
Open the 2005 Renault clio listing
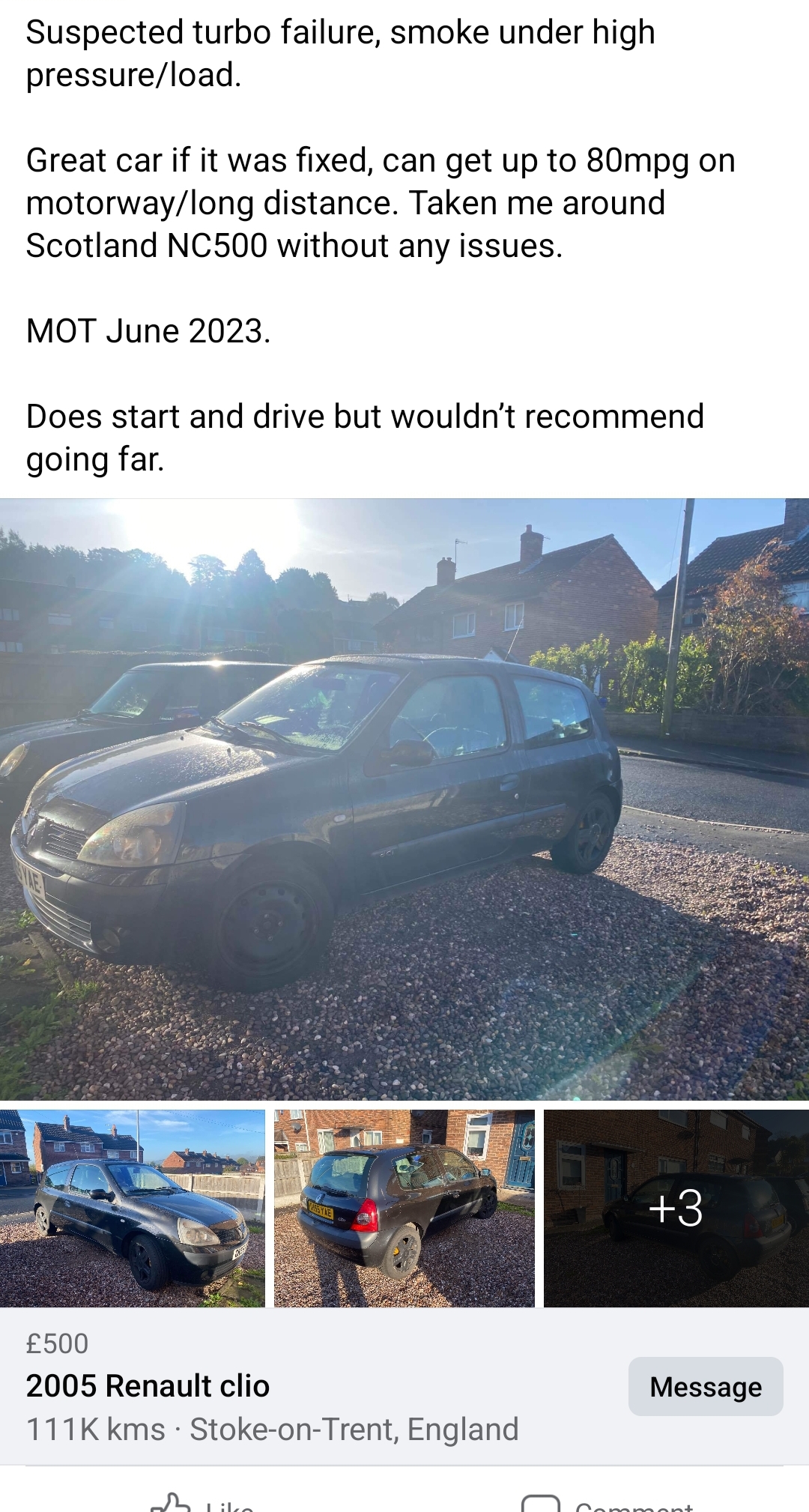click(x=148, y=1386)
